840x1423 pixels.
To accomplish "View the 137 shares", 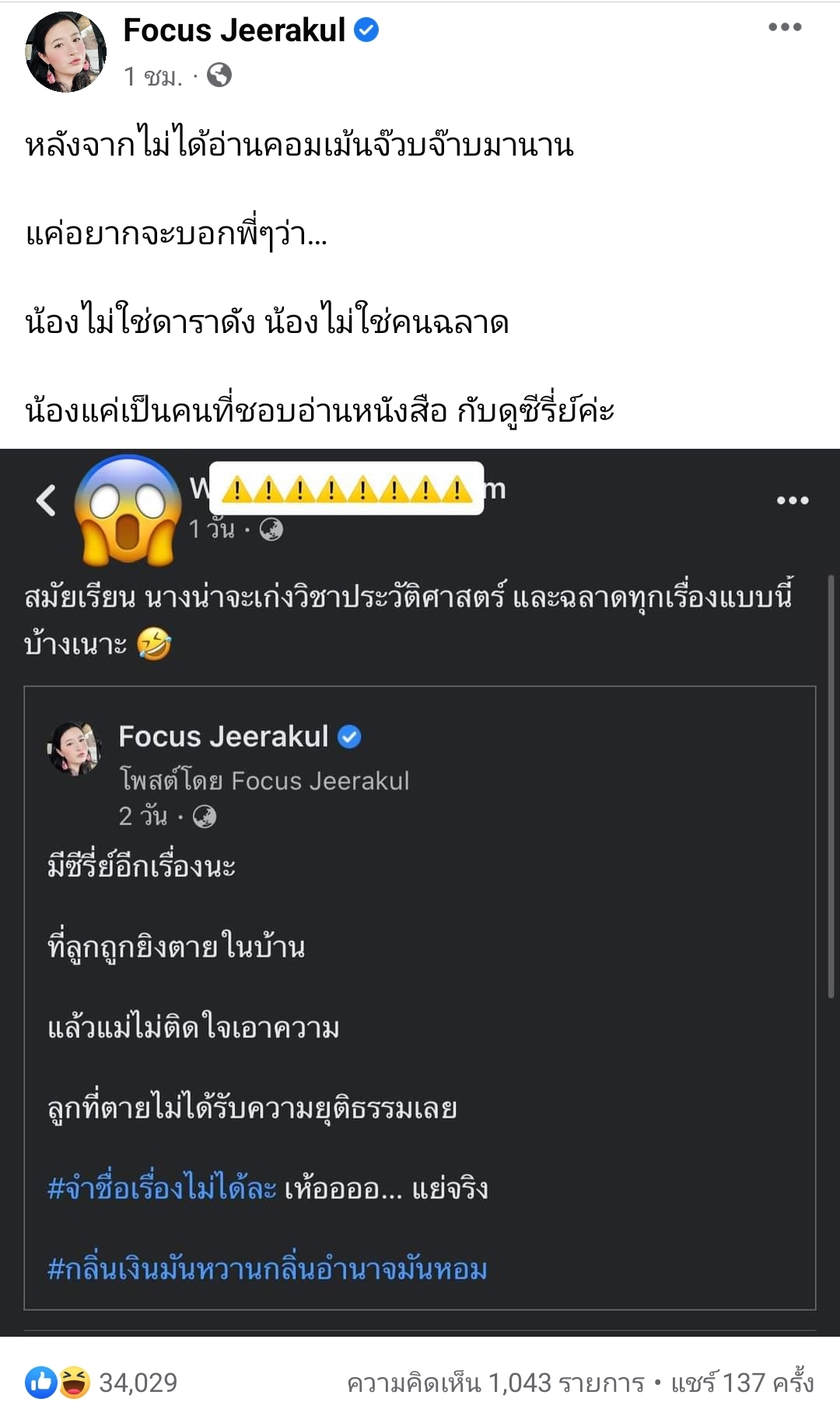I will click(x=742, y=1383).
